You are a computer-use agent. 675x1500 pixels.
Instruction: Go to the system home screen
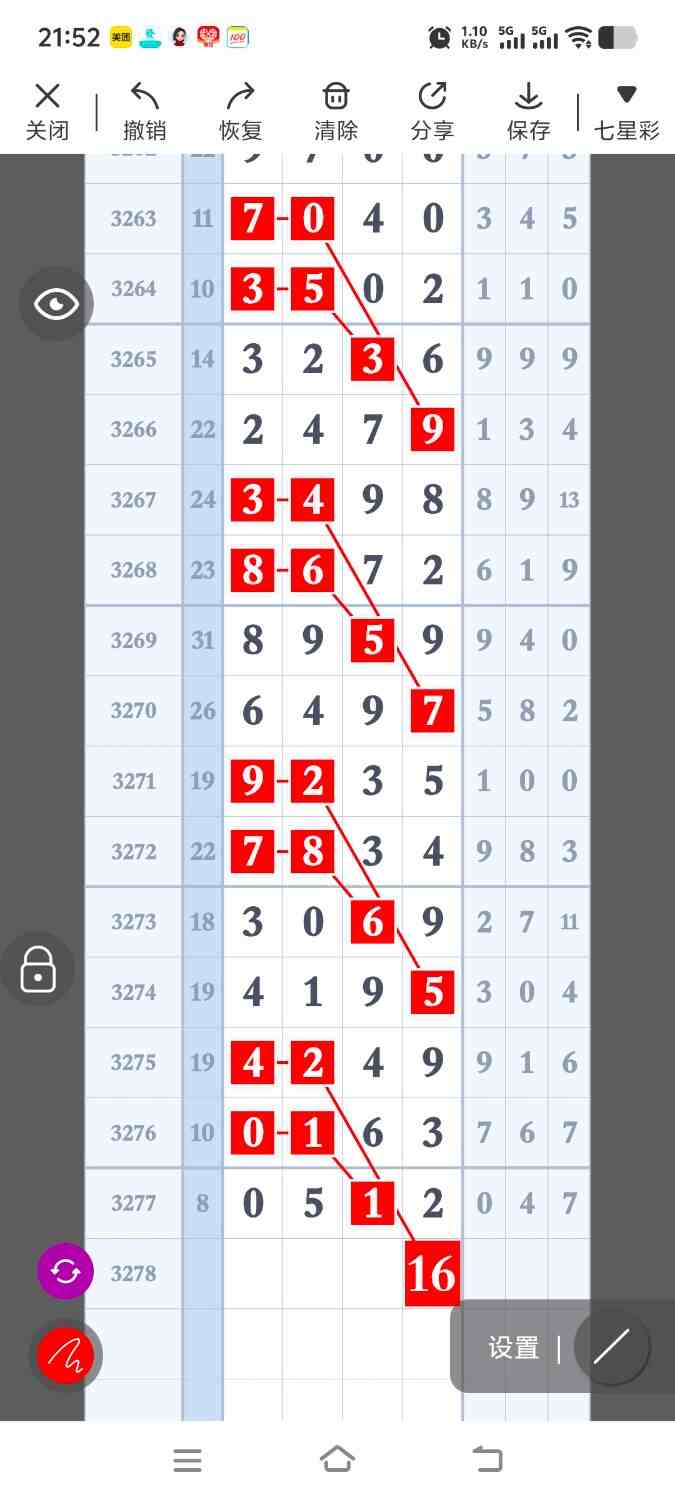[337, 1460]
